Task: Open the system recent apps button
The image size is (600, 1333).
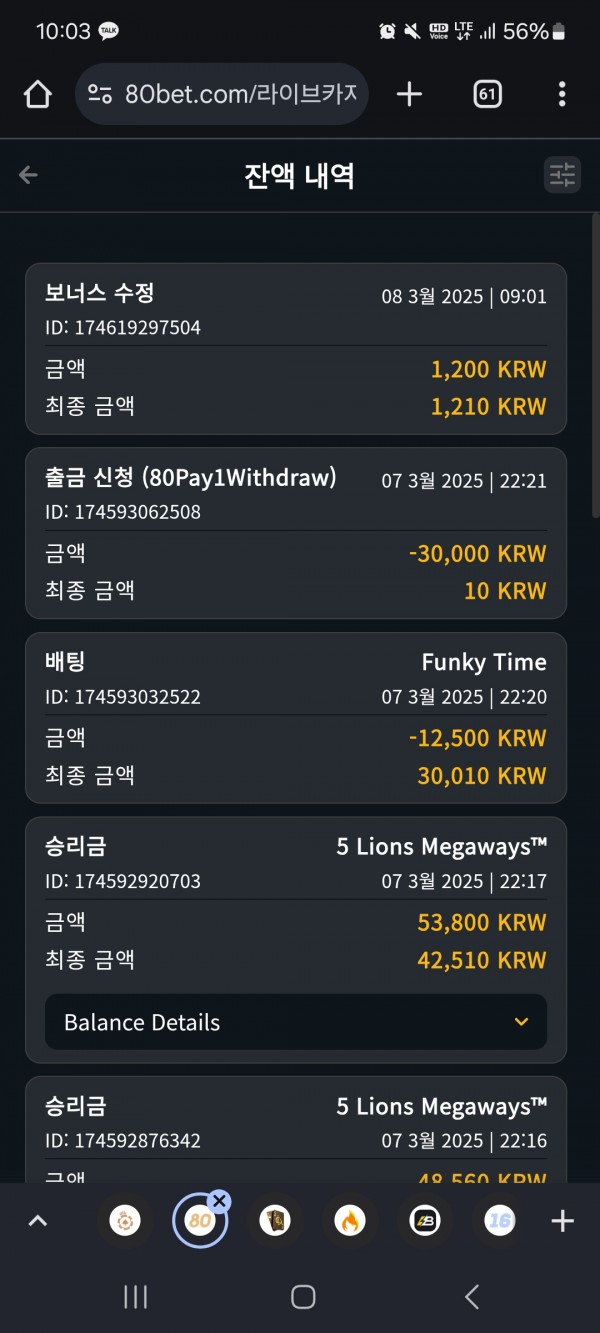Action: [135, 1297]
